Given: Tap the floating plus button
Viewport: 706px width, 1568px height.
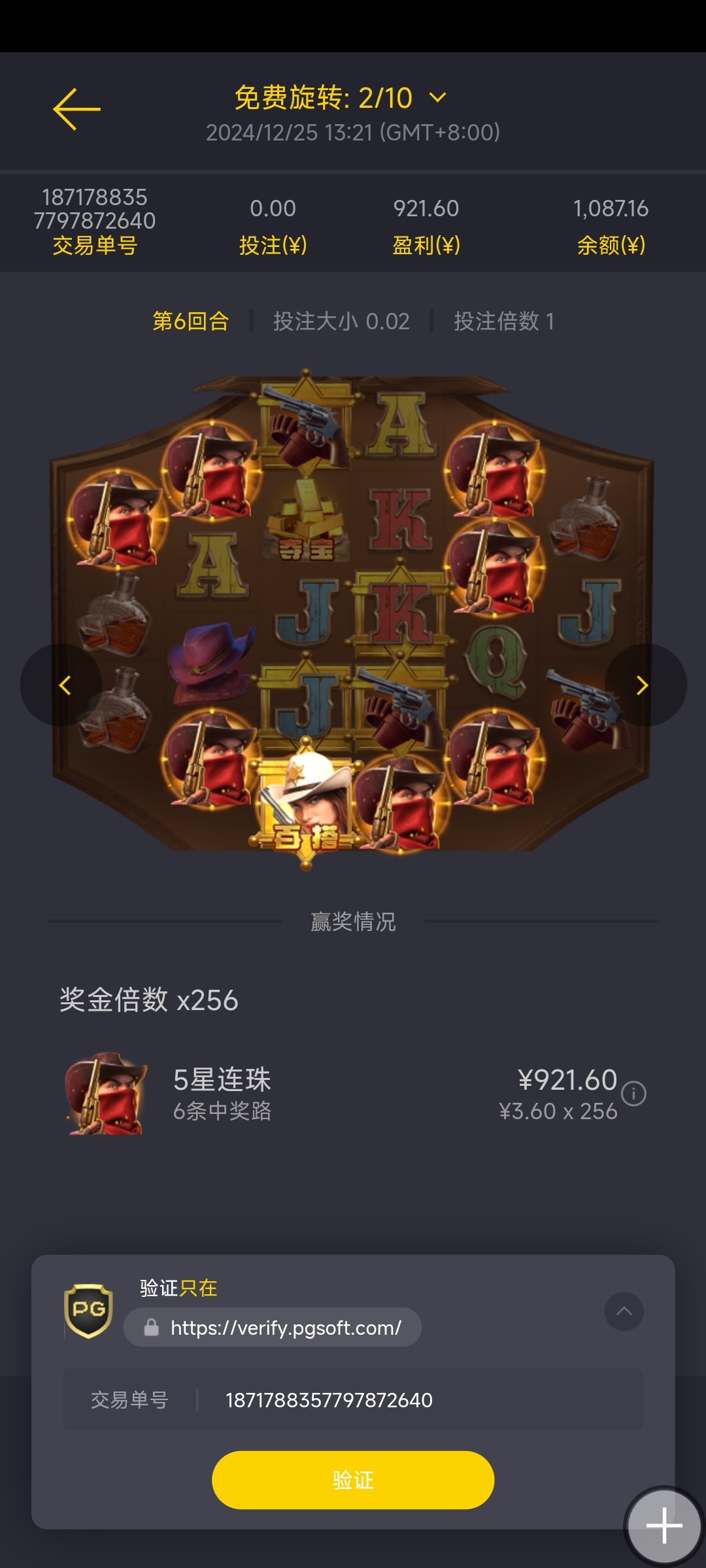Looking at the screenshot, I should pyautogui.click(x=664, y=1526).
